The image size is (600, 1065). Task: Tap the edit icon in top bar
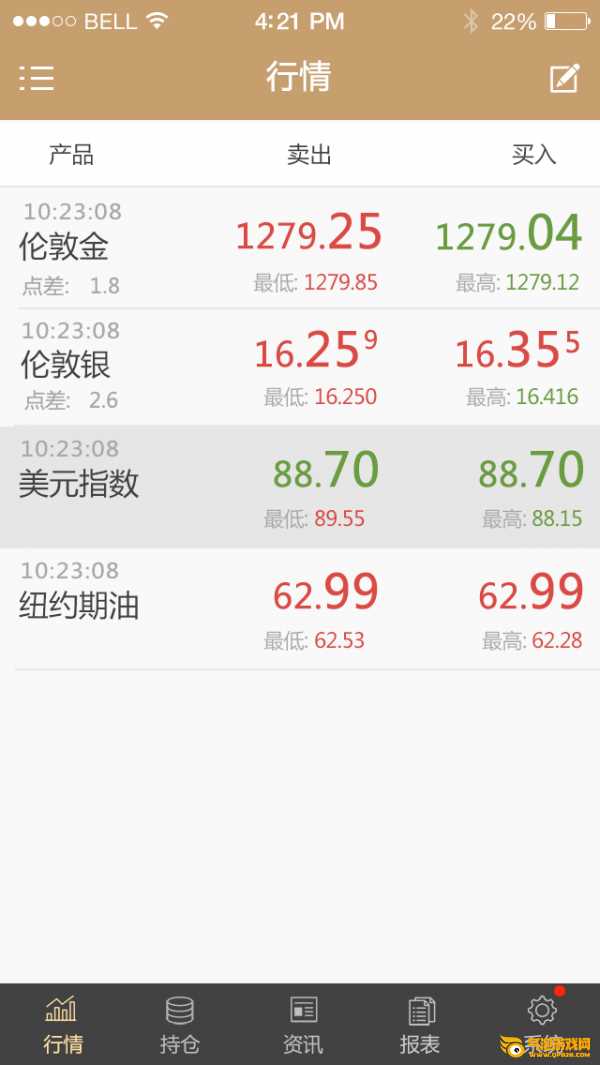(565, 78)
